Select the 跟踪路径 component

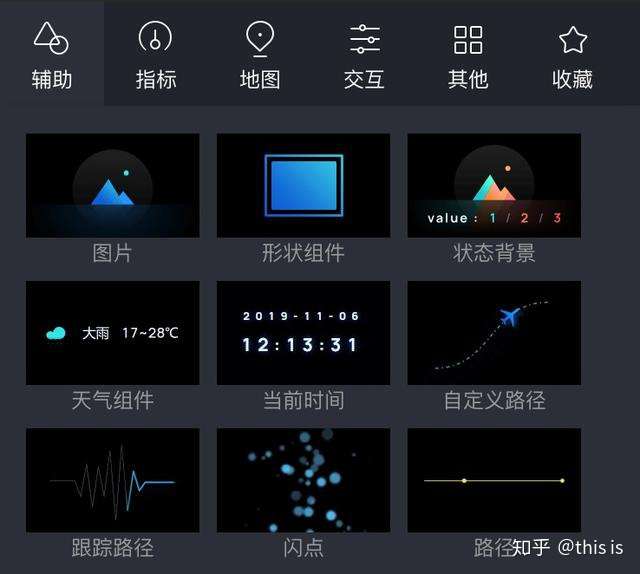112,481
